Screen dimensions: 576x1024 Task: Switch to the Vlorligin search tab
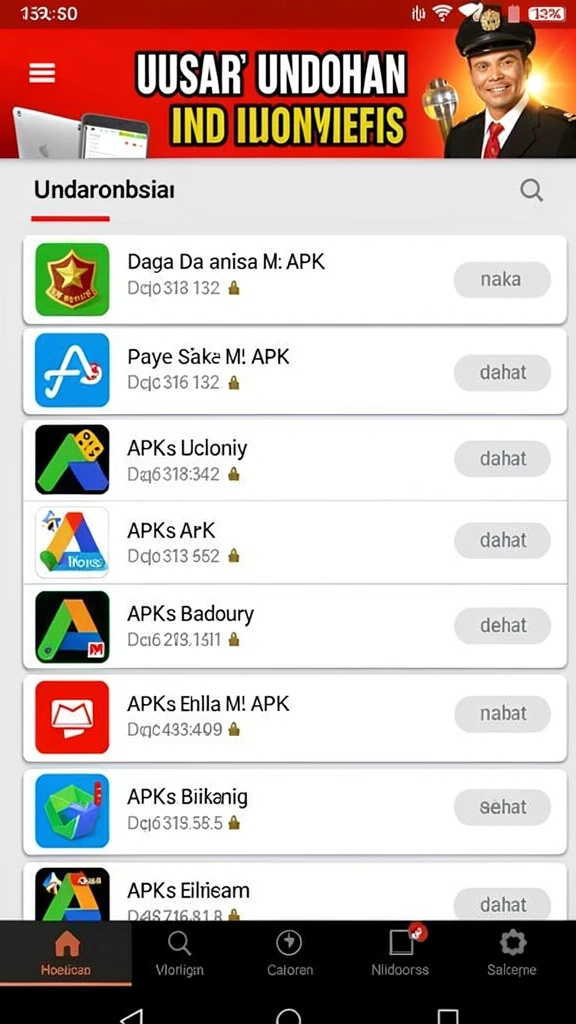click(x=179, y=953)
